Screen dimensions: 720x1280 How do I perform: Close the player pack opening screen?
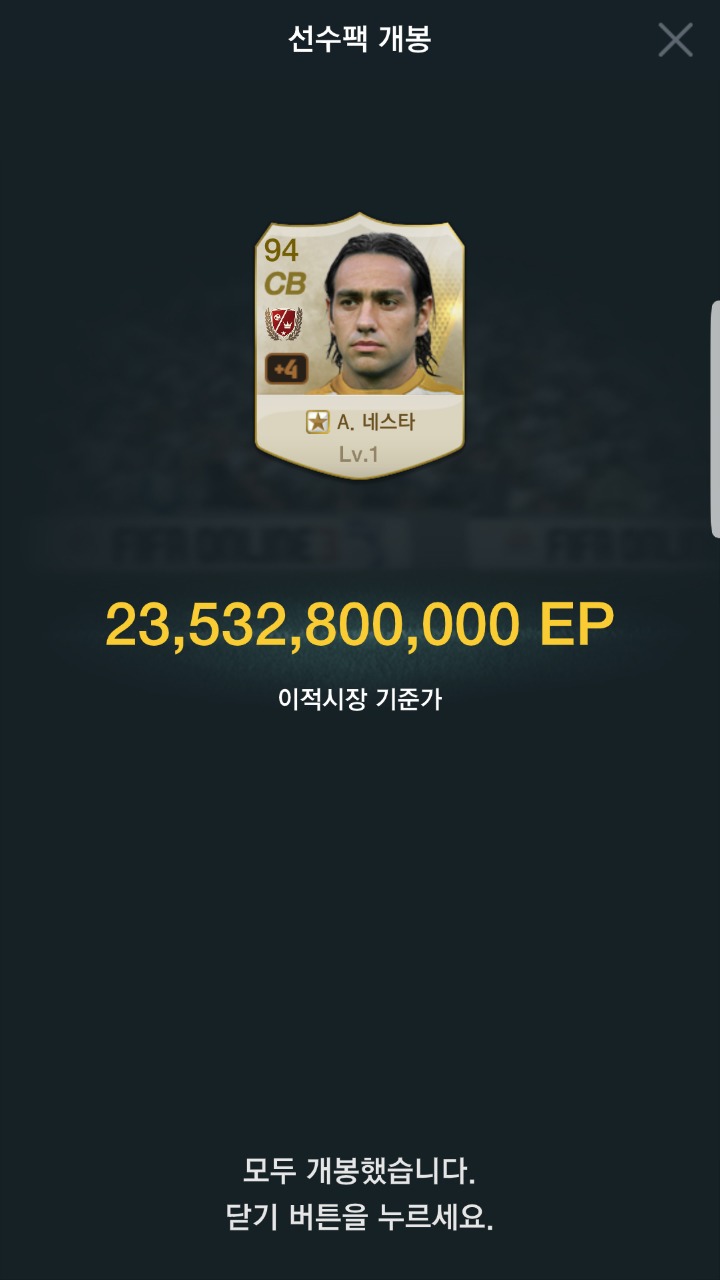(675, 40)
